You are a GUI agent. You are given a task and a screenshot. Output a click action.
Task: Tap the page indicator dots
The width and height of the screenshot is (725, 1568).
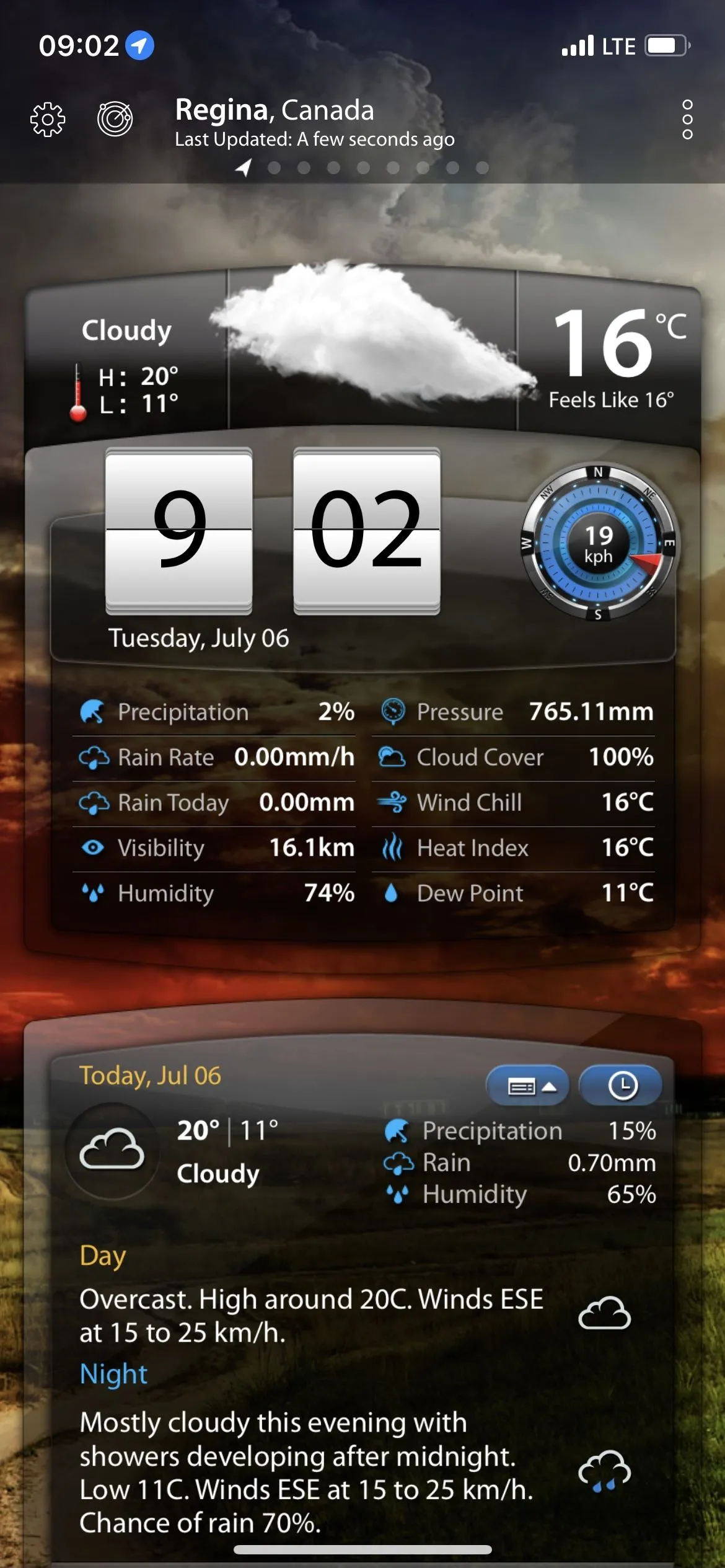tap(362, 167)
